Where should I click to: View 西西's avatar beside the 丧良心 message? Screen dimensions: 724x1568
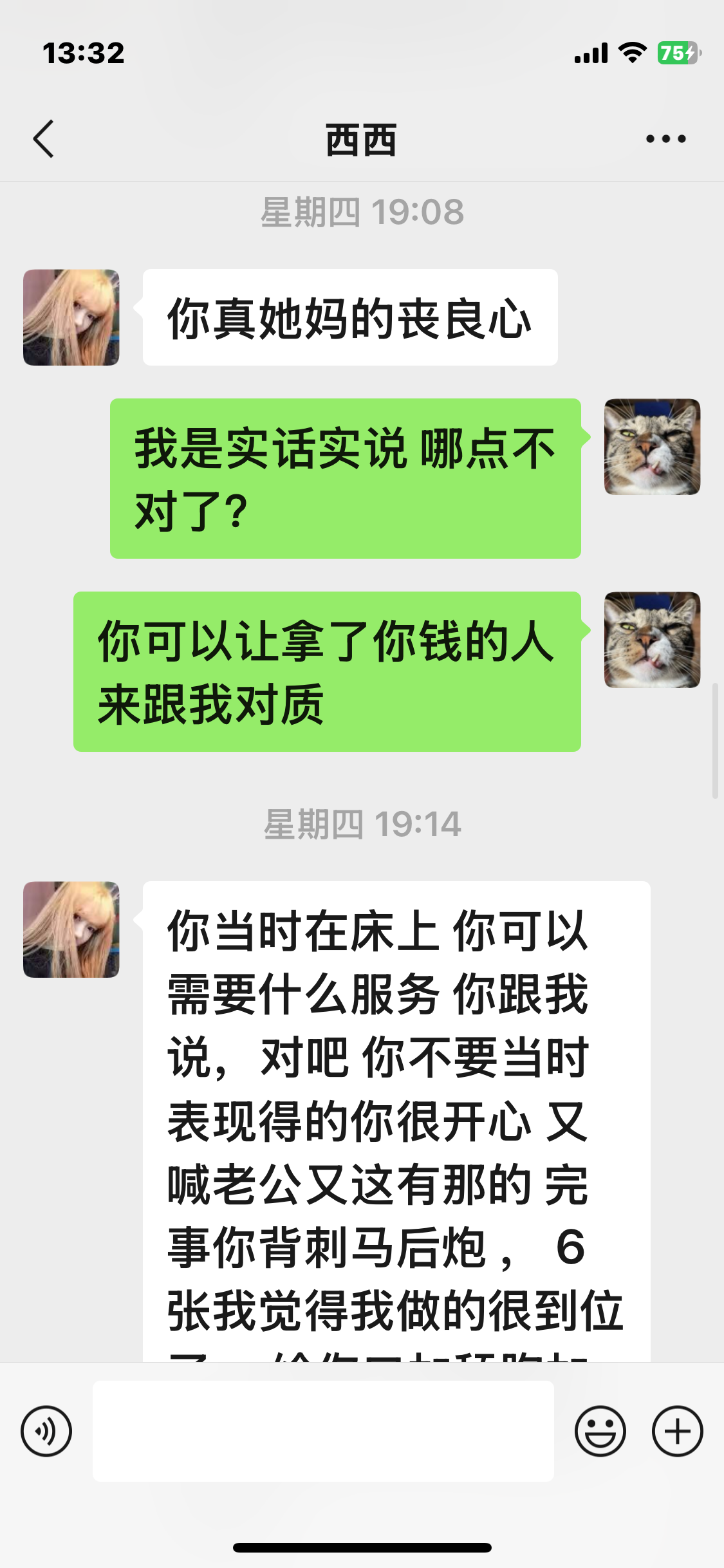pyautogui.click(x=71, y=317)
